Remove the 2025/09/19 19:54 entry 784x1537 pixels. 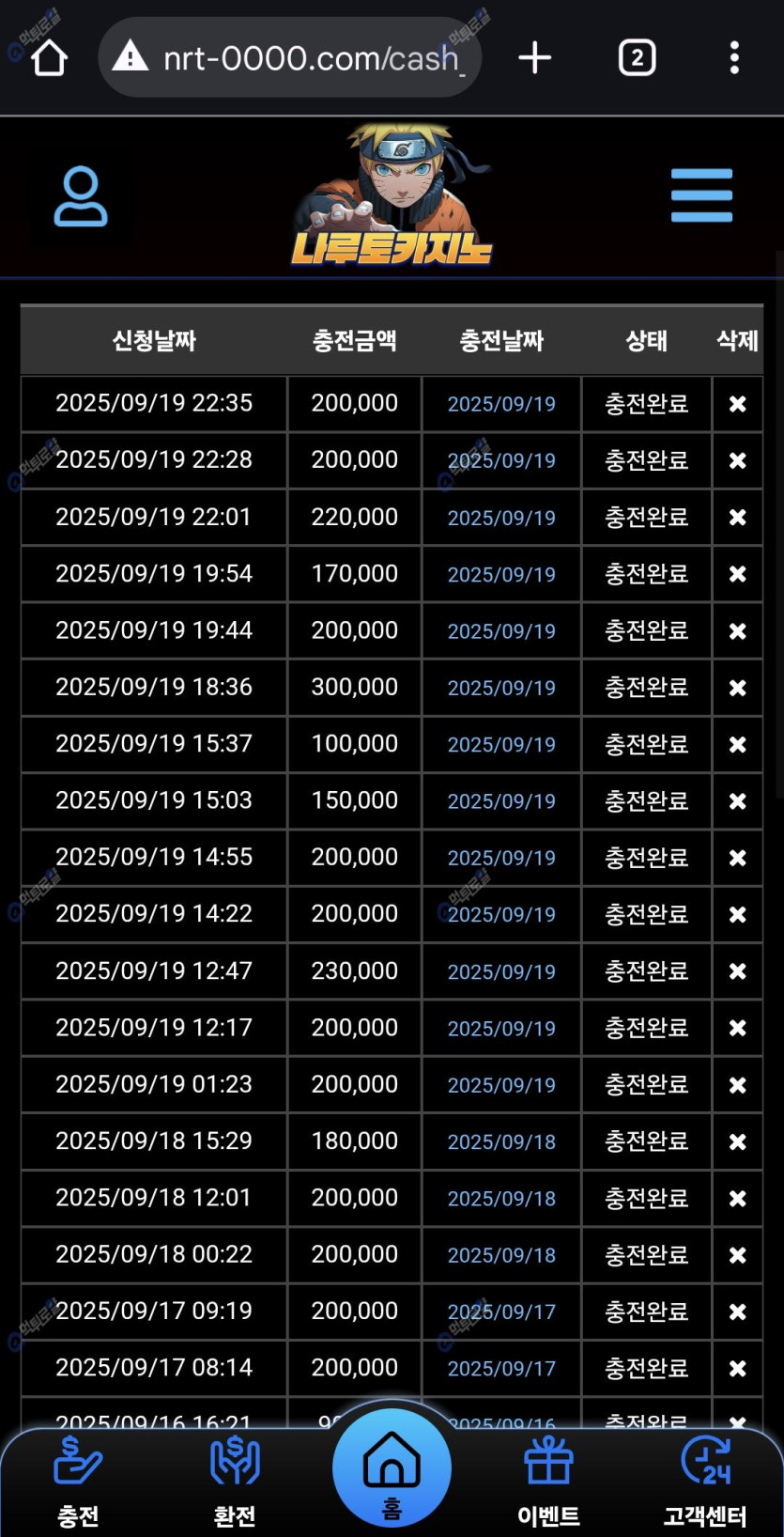point(738,574)
